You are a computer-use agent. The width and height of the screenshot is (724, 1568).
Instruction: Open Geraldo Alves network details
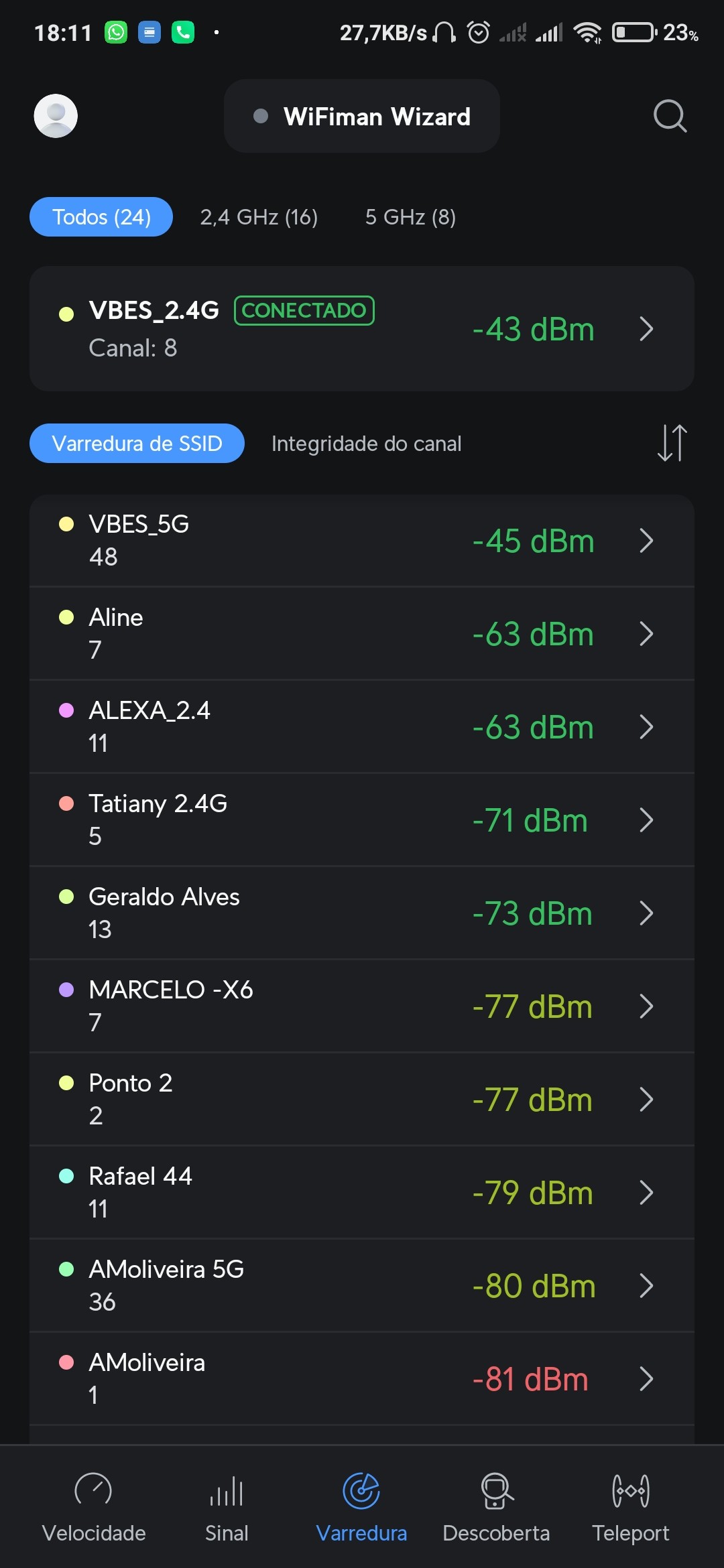(362, 913)
